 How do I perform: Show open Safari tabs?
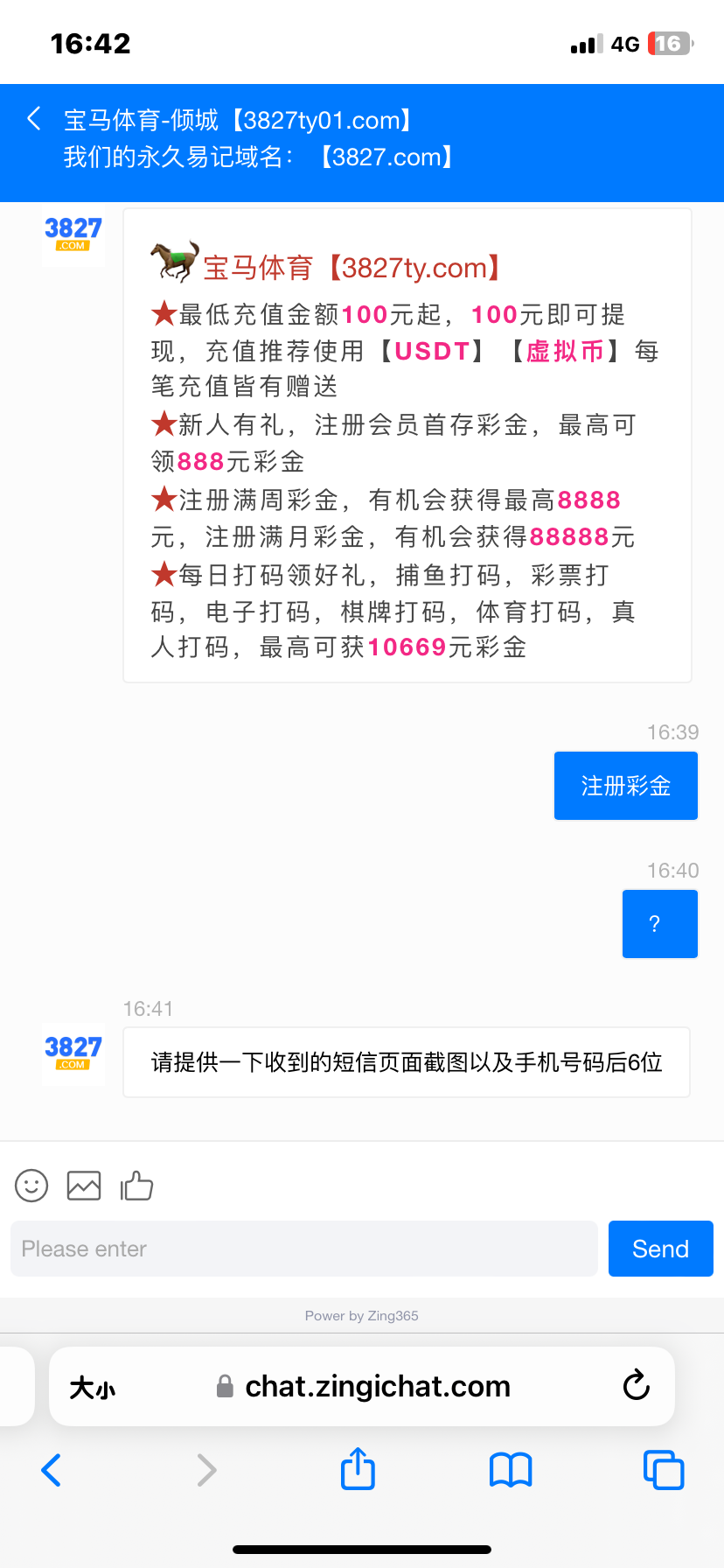pos(663,1470)
